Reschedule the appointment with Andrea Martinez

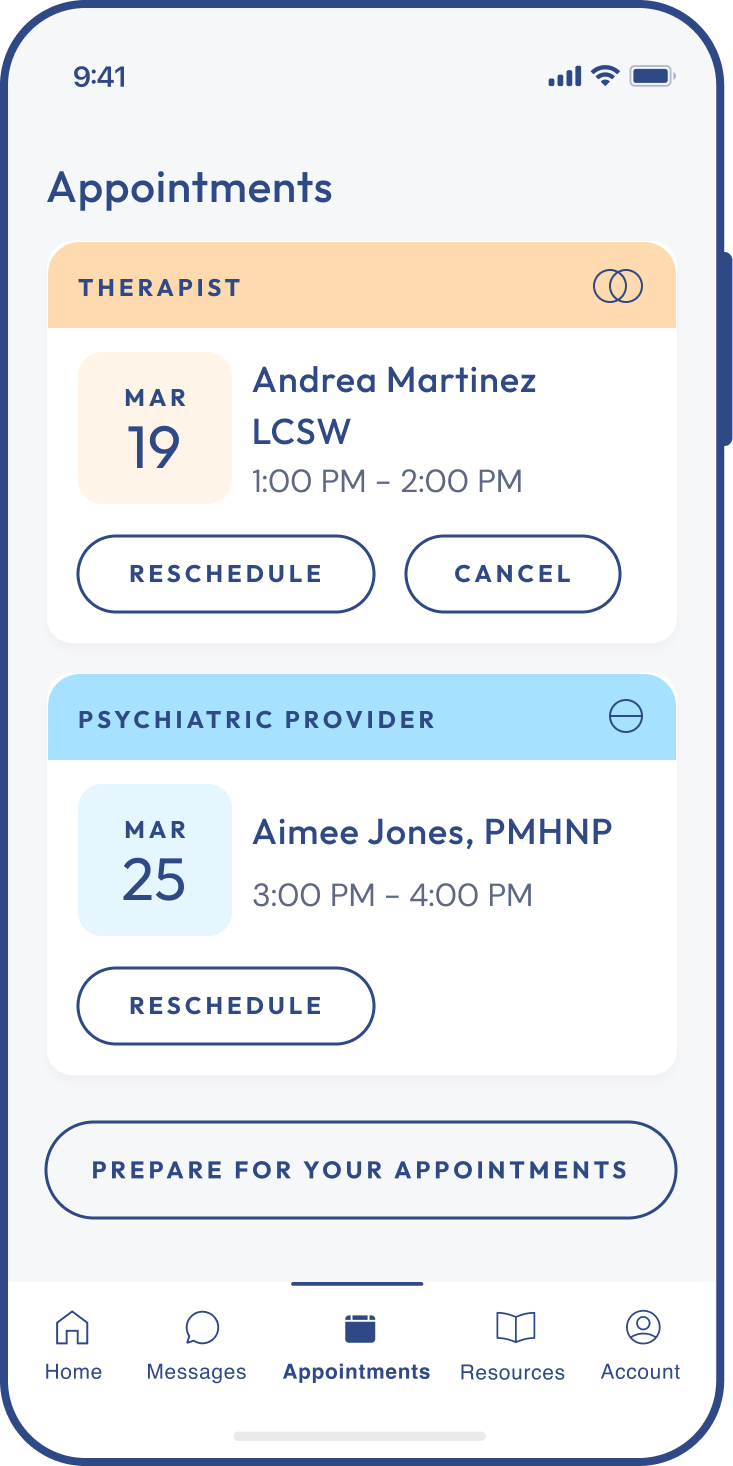pos(226,574)
